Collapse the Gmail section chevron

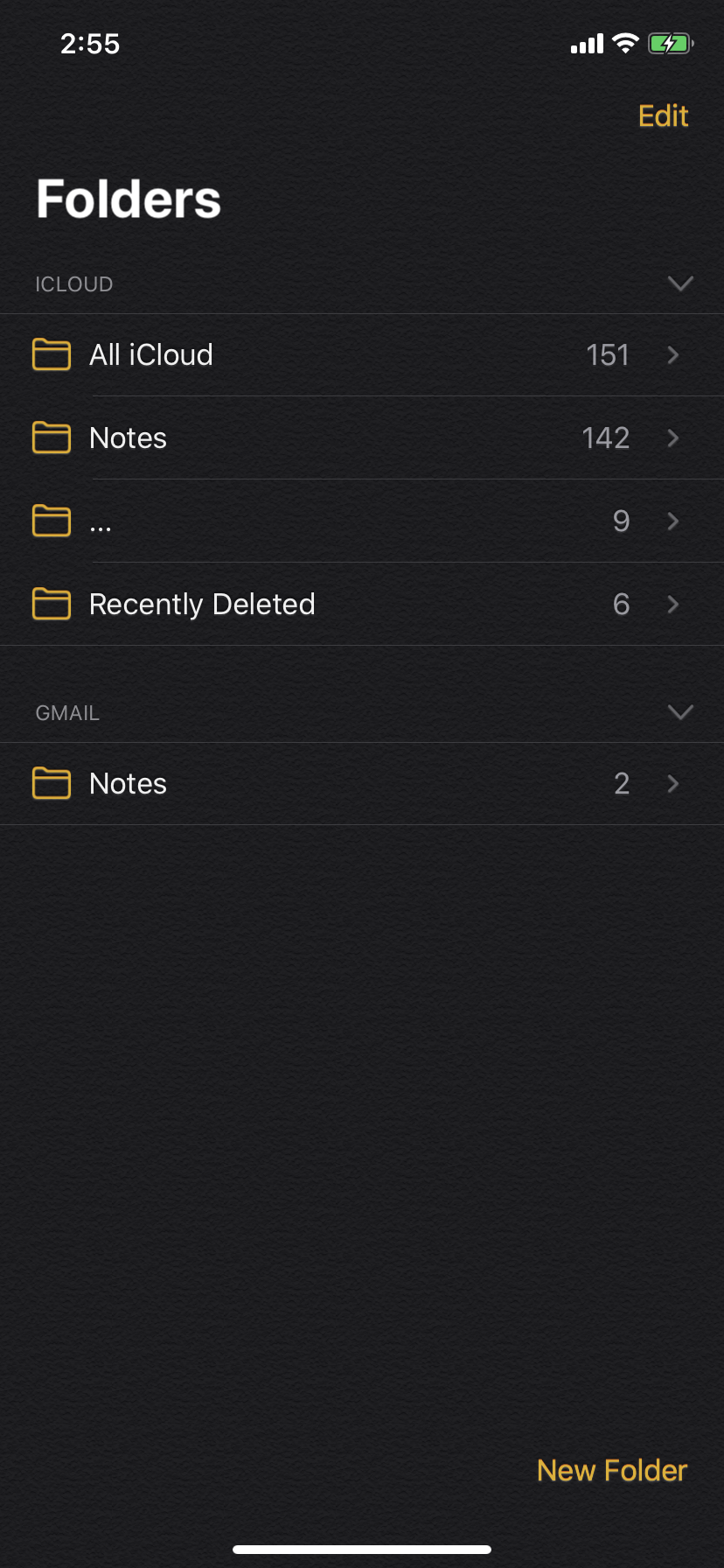(x=680, y=711)
